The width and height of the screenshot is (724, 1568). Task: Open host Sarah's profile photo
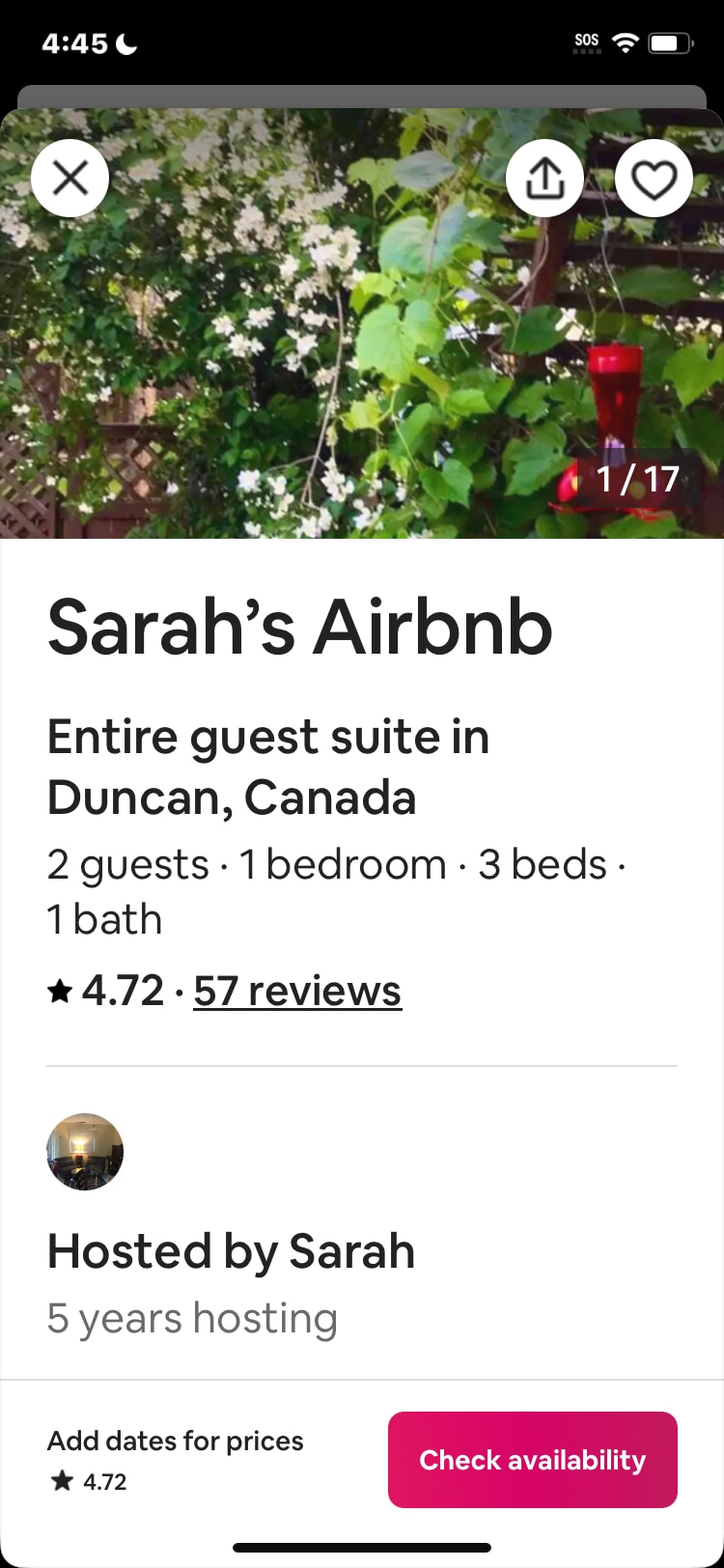point(85,1152)
